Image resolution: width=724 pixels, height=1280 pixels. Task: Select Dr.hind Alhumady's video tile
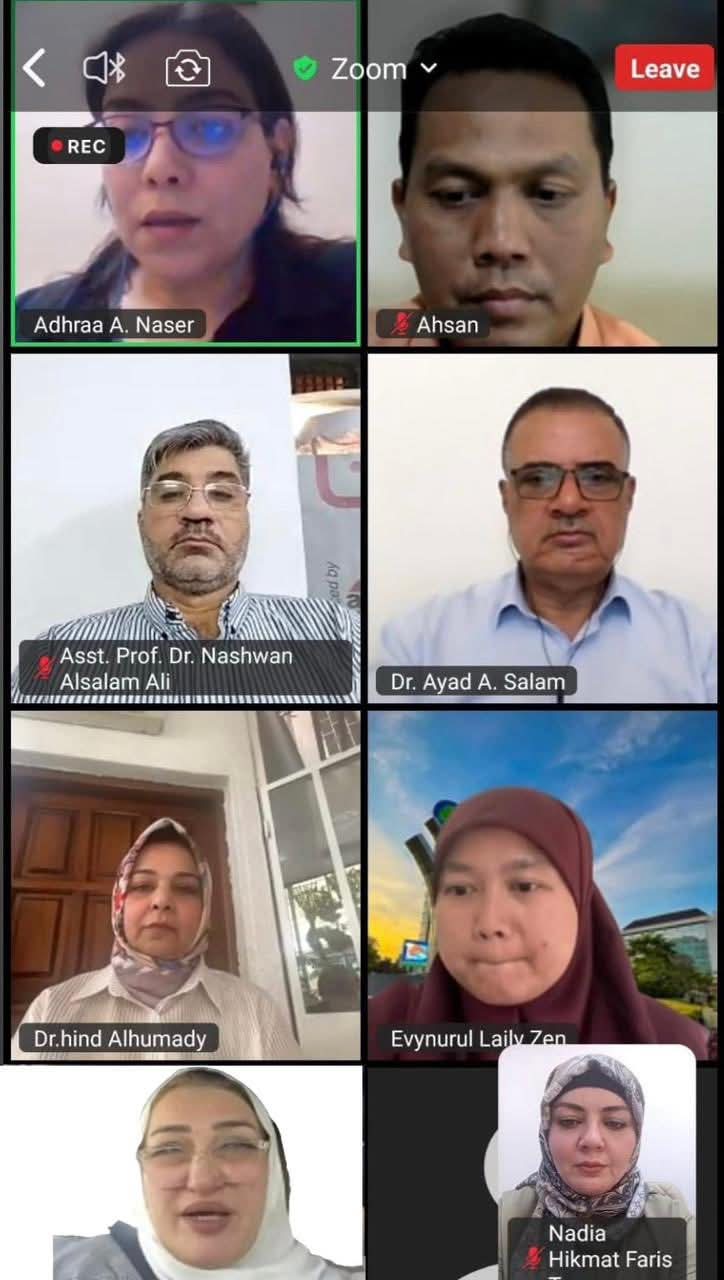click(x=185, y=885)
